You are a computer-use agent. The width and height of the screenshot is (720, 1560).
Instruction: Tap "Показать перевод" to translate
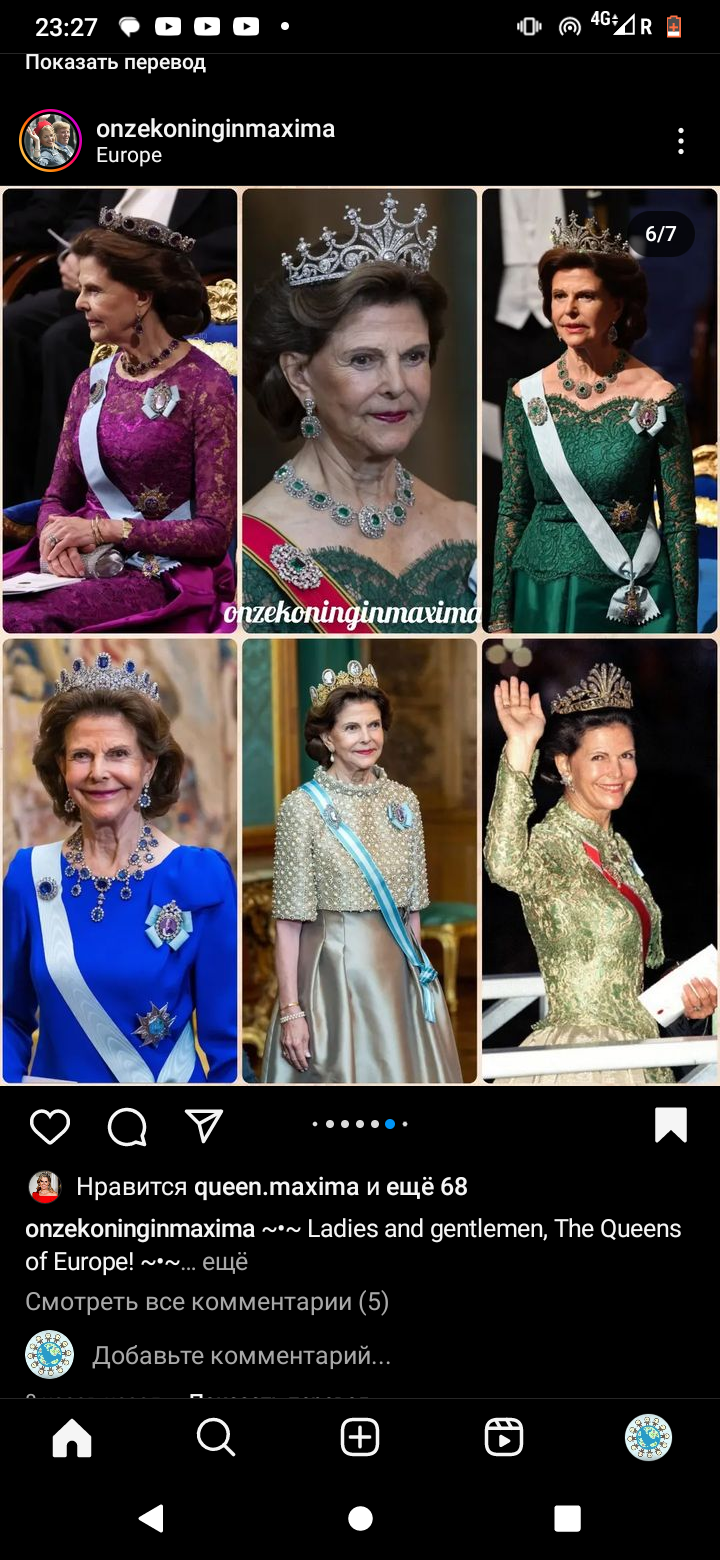pyautogui.click(x=115, y=62)
